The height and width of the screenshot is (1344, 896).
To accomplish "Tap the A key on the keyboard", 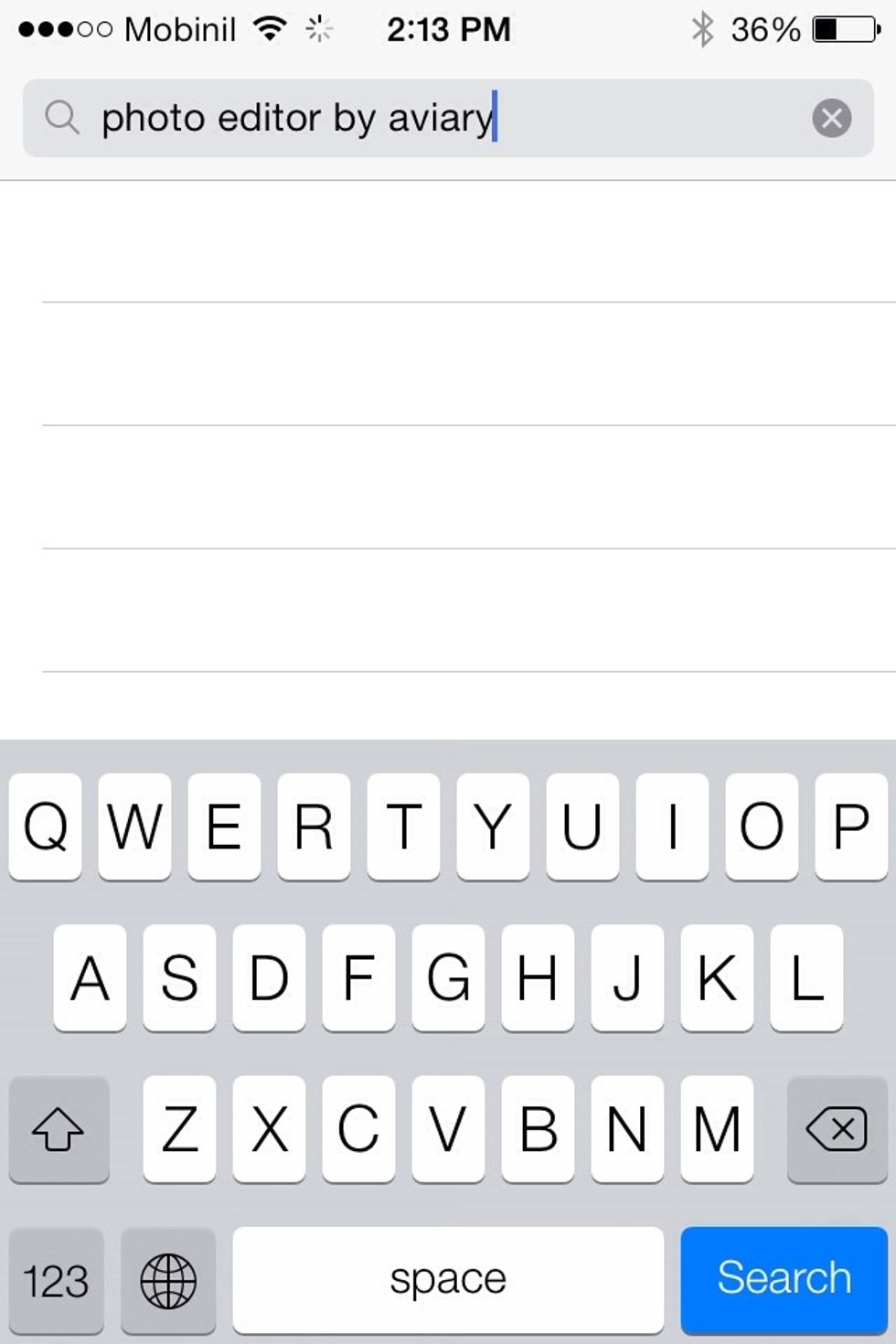I will [89, 978].
